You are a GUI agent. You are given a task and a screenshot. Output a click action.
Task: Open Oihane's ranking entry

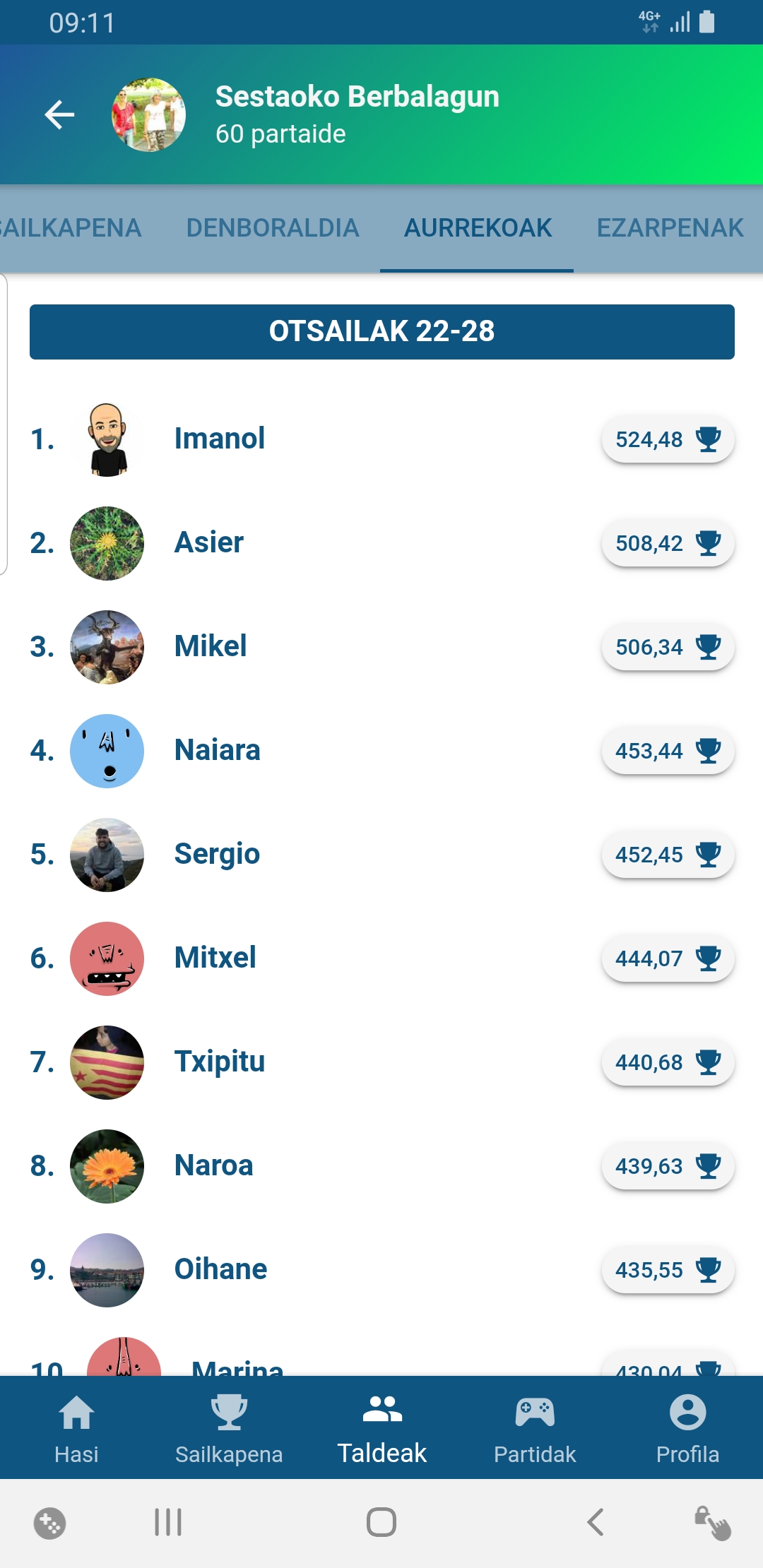tap(220, 1269)
